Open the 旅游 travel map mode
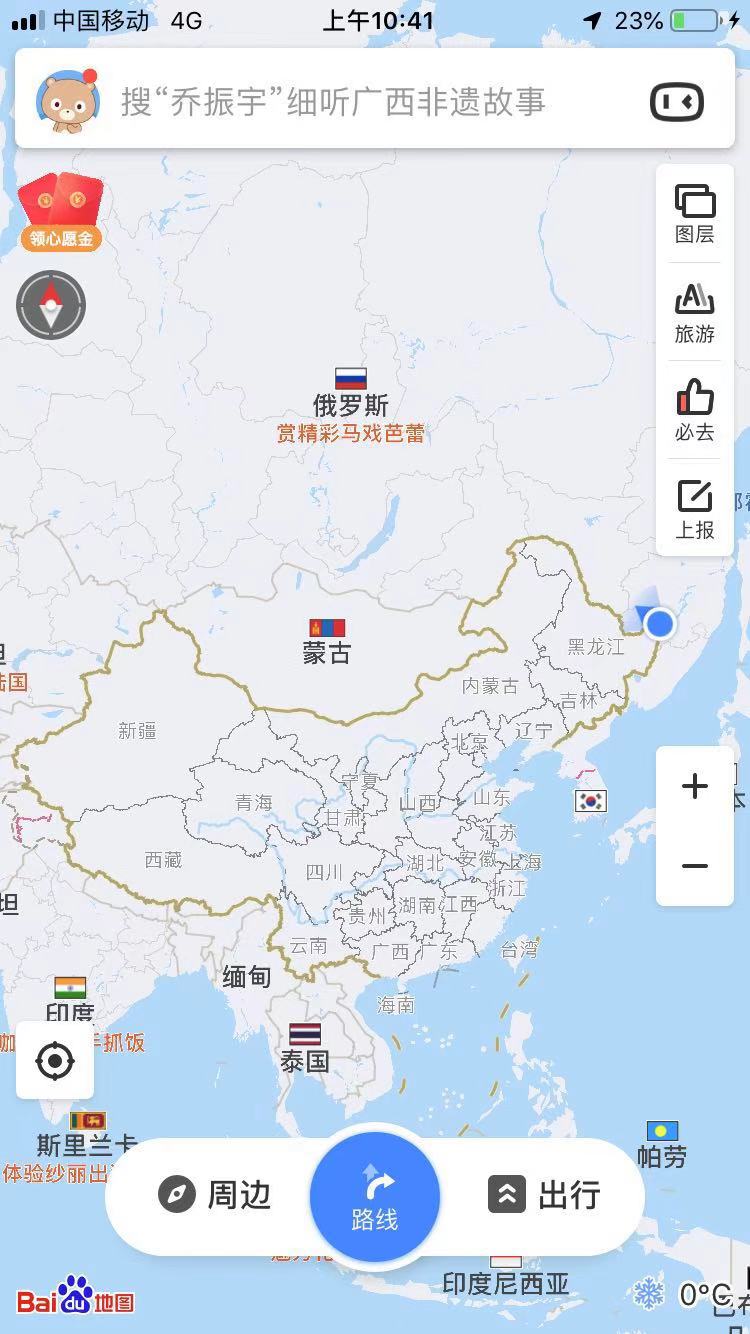 click(x=695, y=312)
